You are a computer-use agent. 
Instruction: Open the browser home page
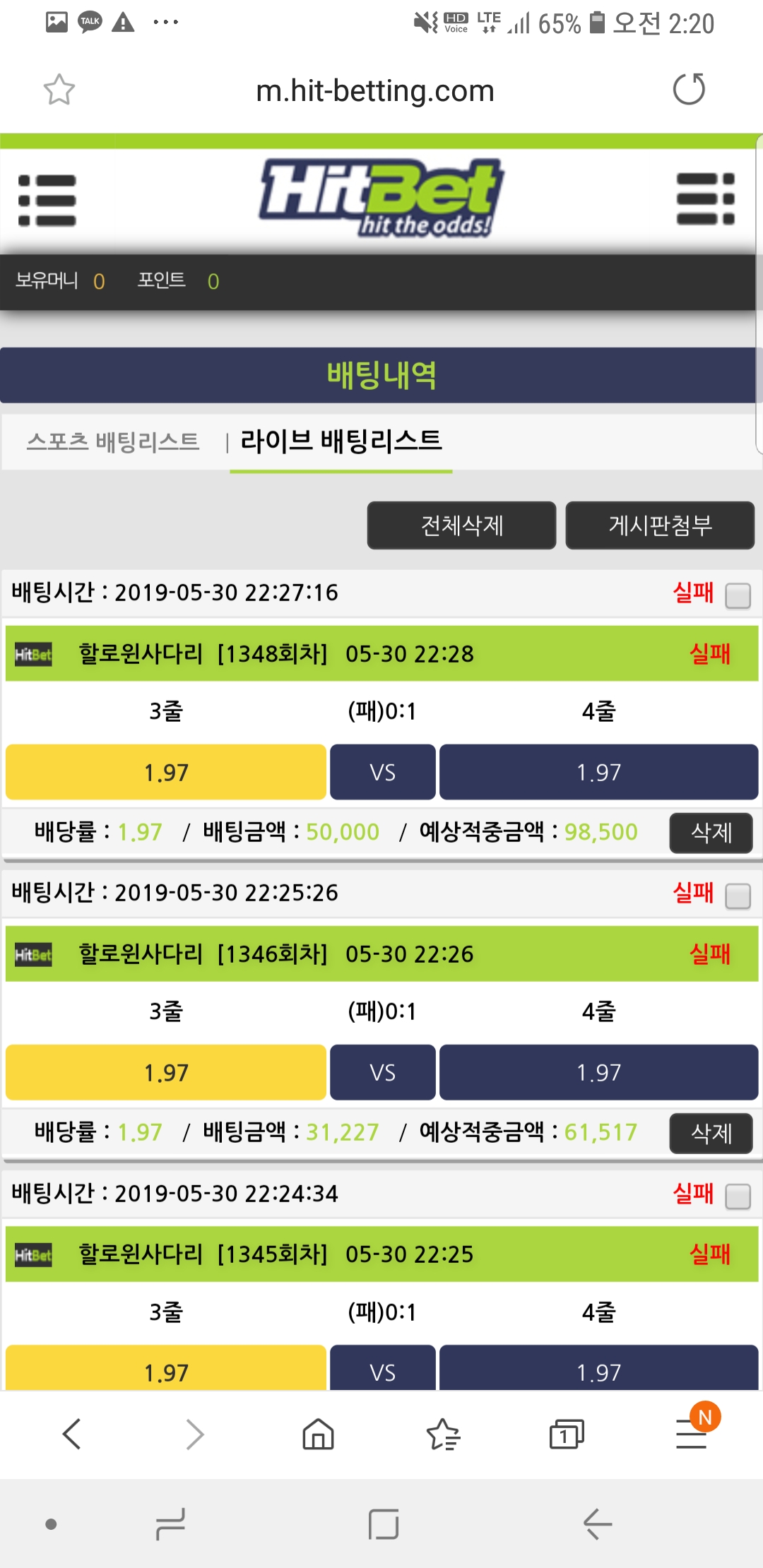click(x=318, y=1435)
